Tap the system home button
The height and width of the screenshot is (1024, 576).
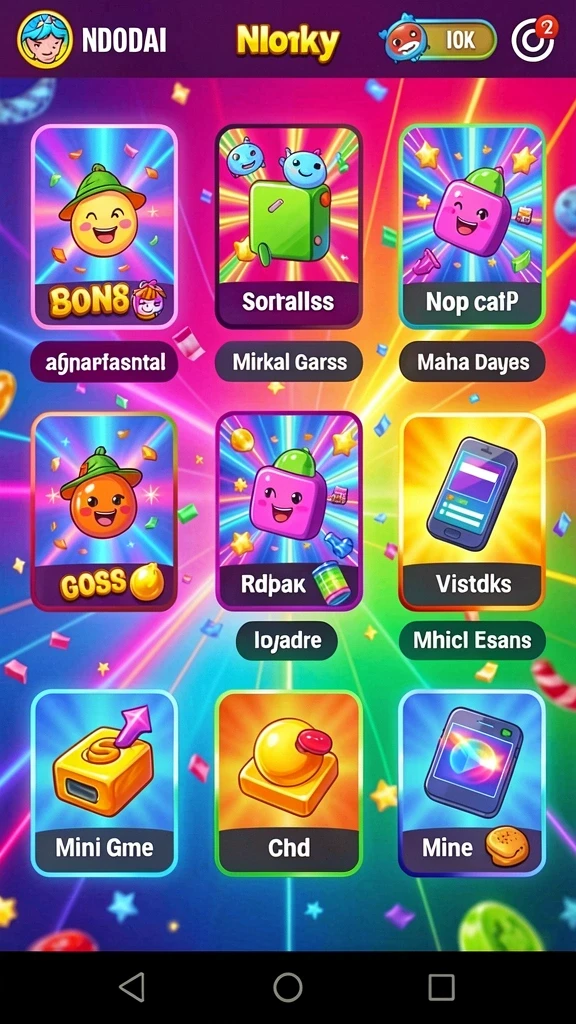click(288, 987)
